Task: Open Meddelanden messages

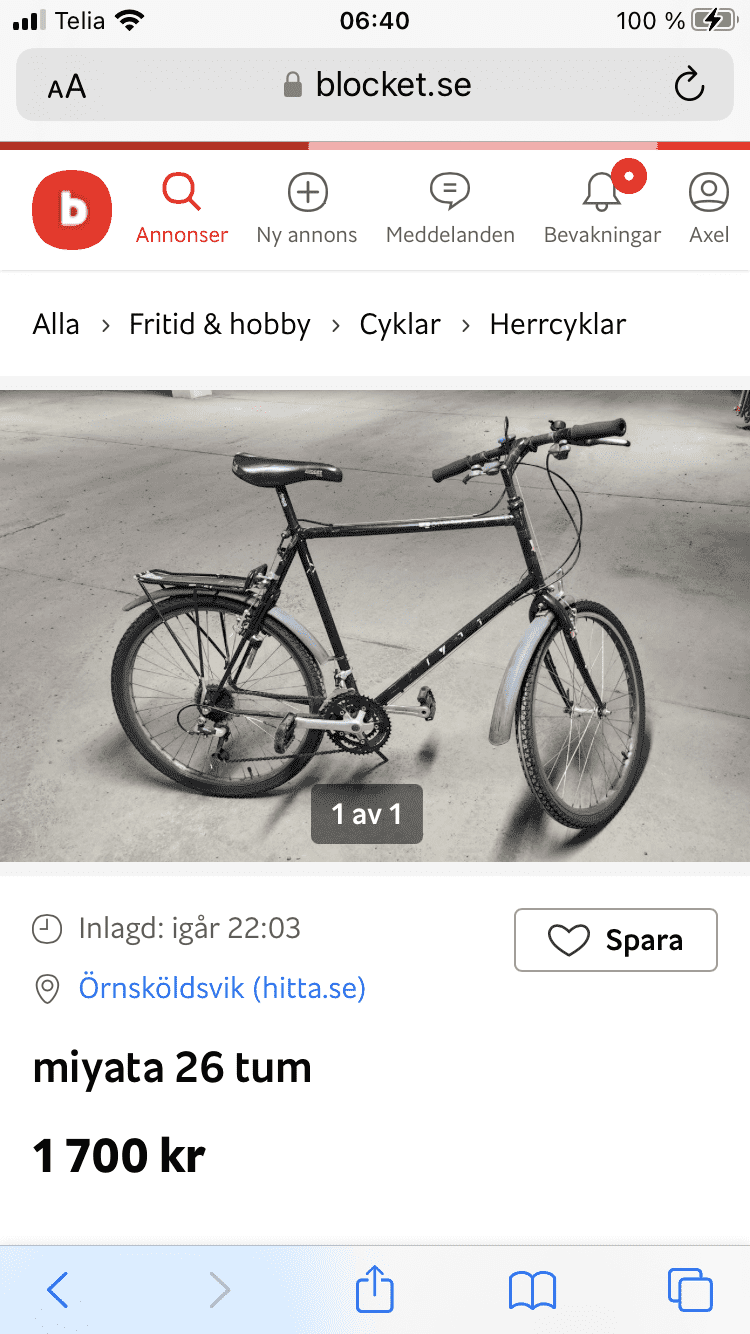Action: tap(450, 209)
